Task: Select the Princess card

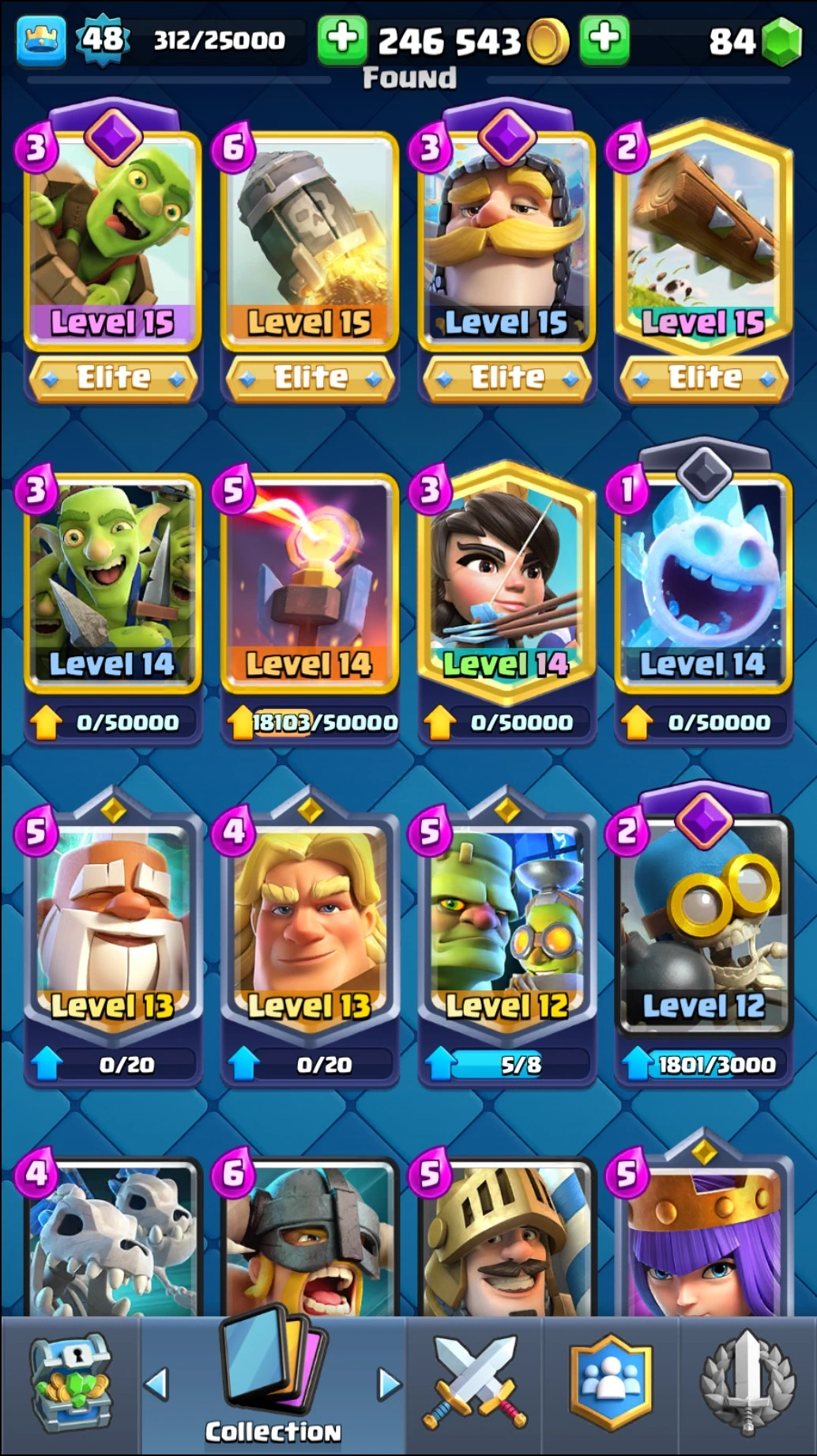Action: pyautogui.click(x=506, y=581)
